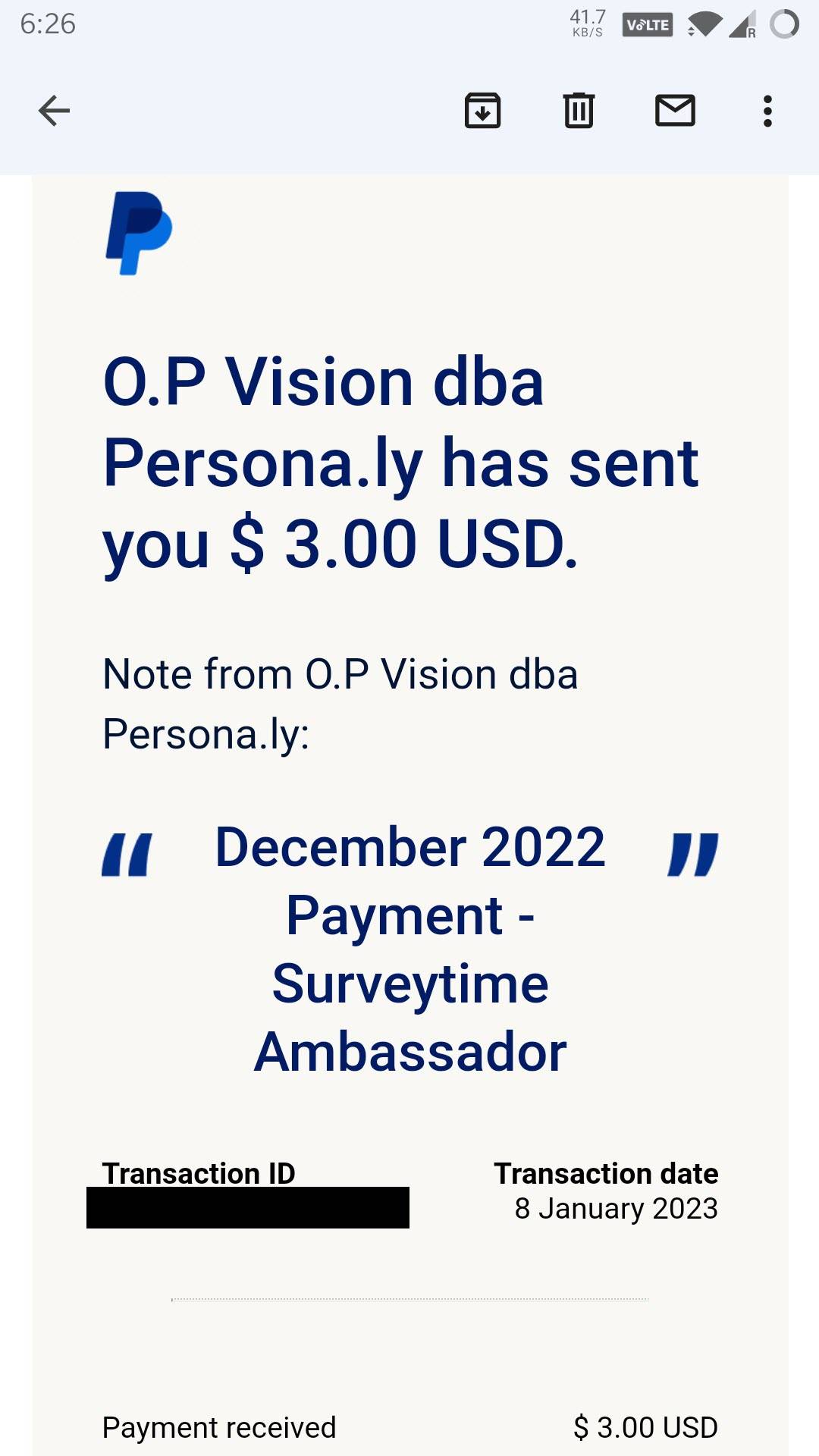Archive this PayPal email

point(483,111)
